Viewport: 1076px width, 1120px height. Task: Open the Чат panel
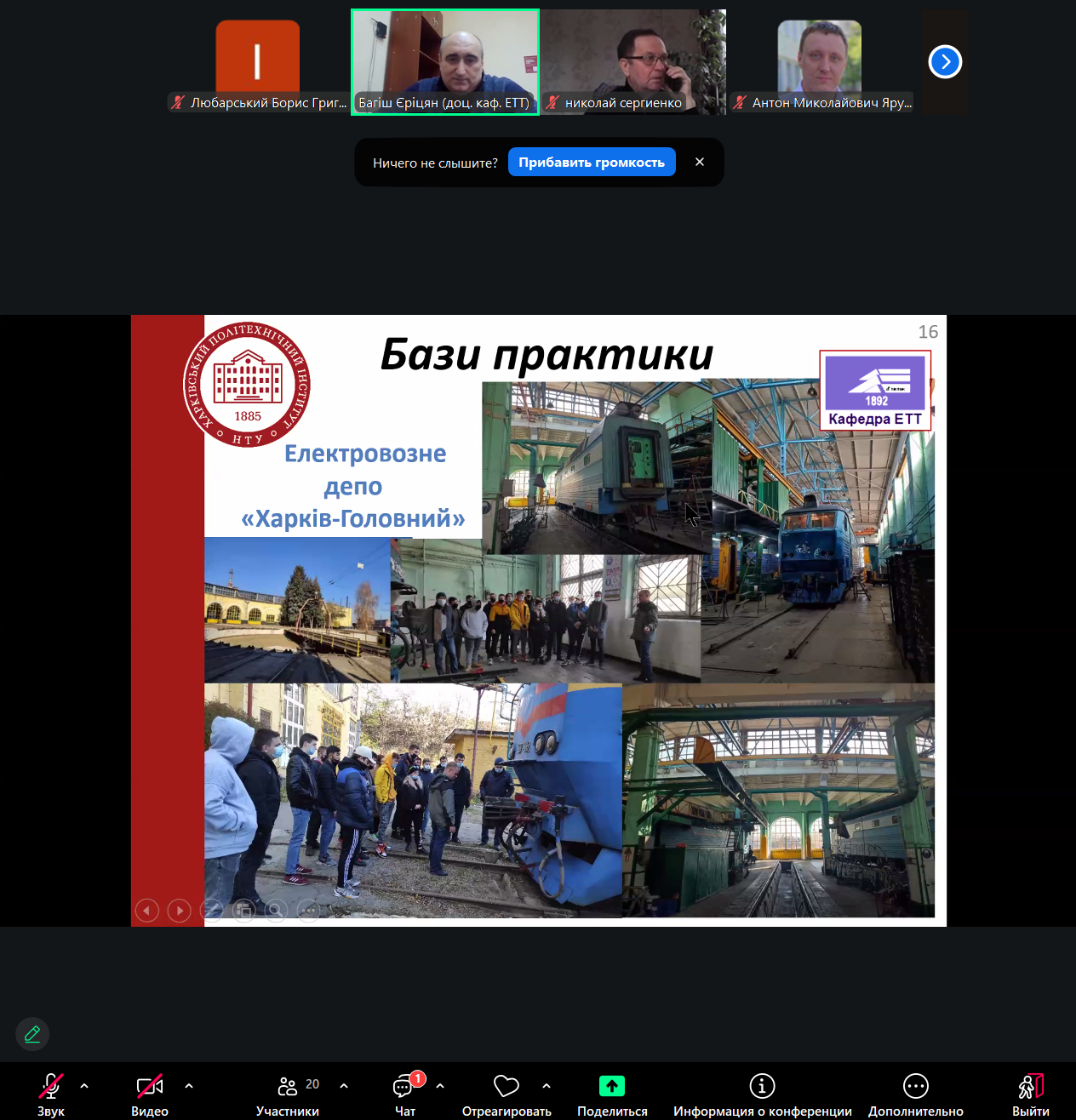coord(405,1094)
